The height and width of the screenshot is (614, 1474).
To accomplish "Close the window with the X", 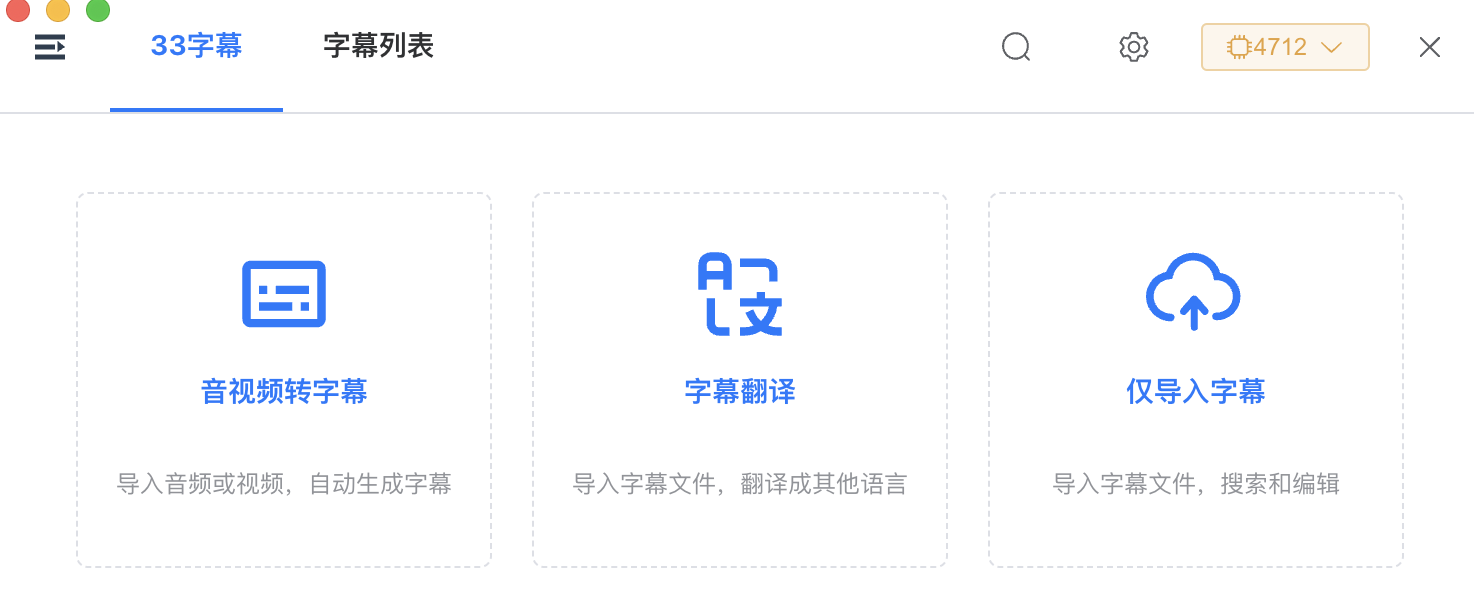I will (x=1429, y=47).
